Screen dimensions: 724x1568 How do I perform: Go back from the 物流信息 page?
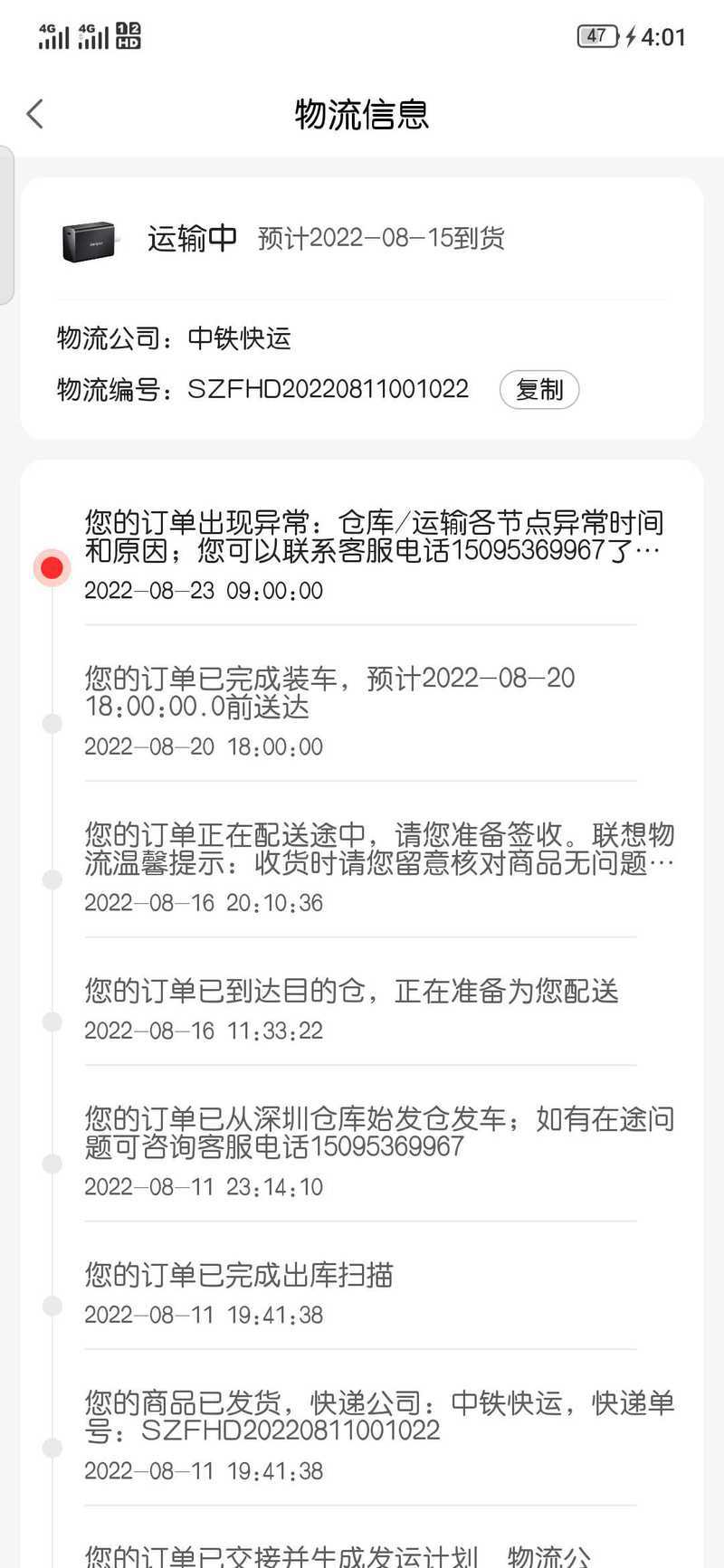click(35, 114)
